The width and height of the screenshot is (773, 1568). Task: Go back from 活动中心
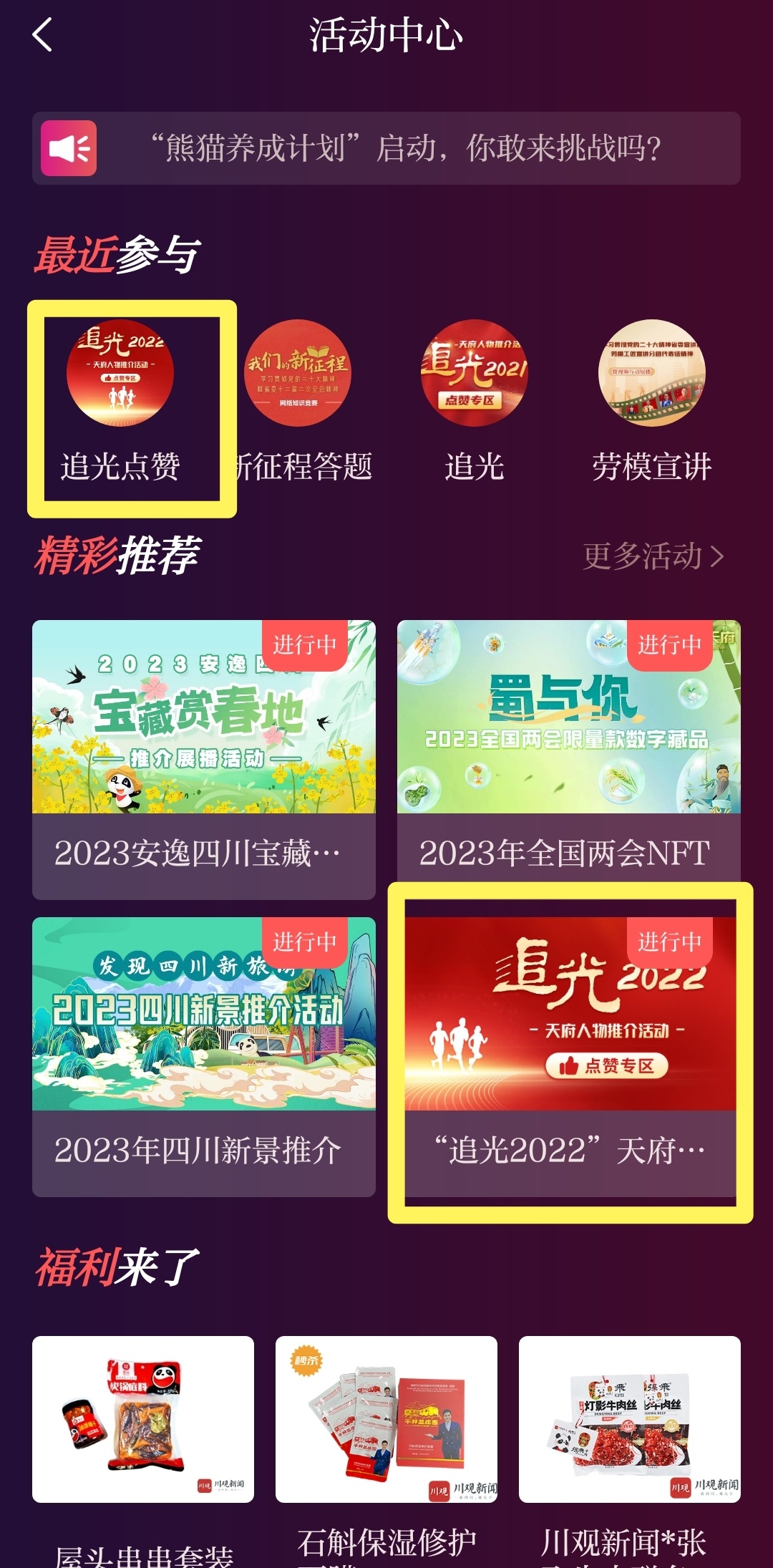click(43, 35)
